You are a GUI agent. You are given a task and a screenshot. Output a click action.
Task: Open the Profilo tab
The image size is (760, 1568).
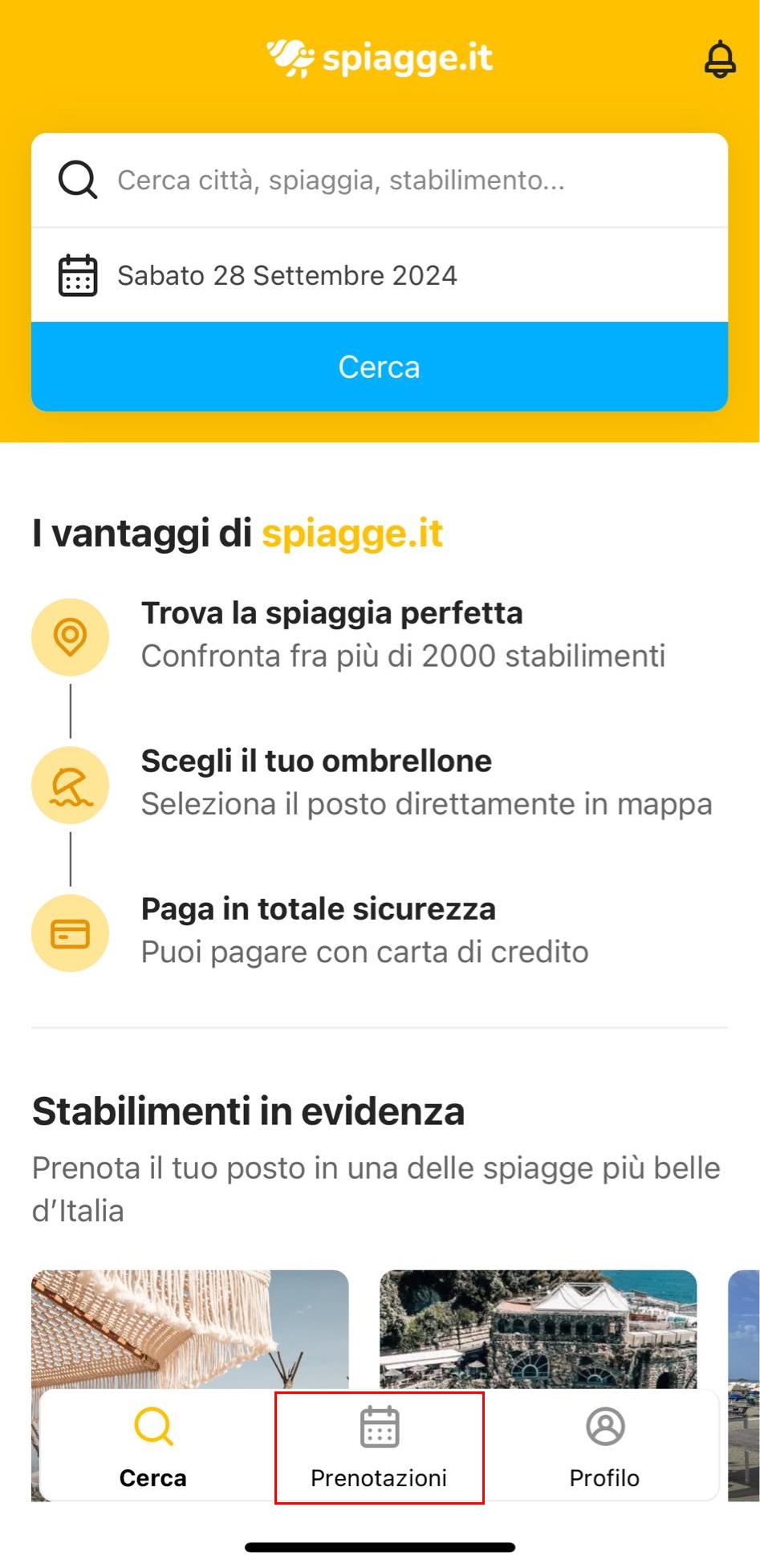[x=604, y=1447]
